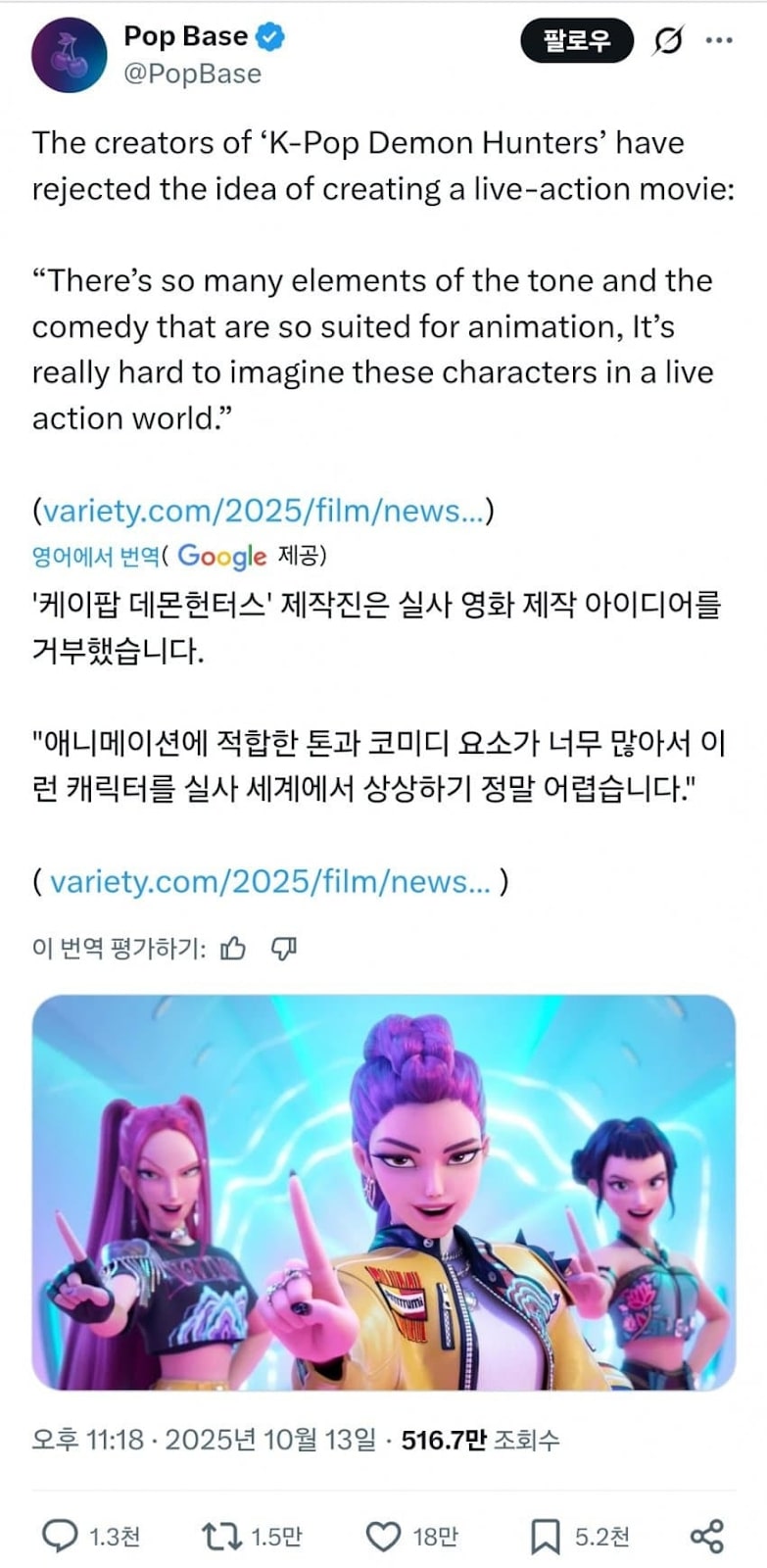Open the Pop Base account name

[185, 36]
